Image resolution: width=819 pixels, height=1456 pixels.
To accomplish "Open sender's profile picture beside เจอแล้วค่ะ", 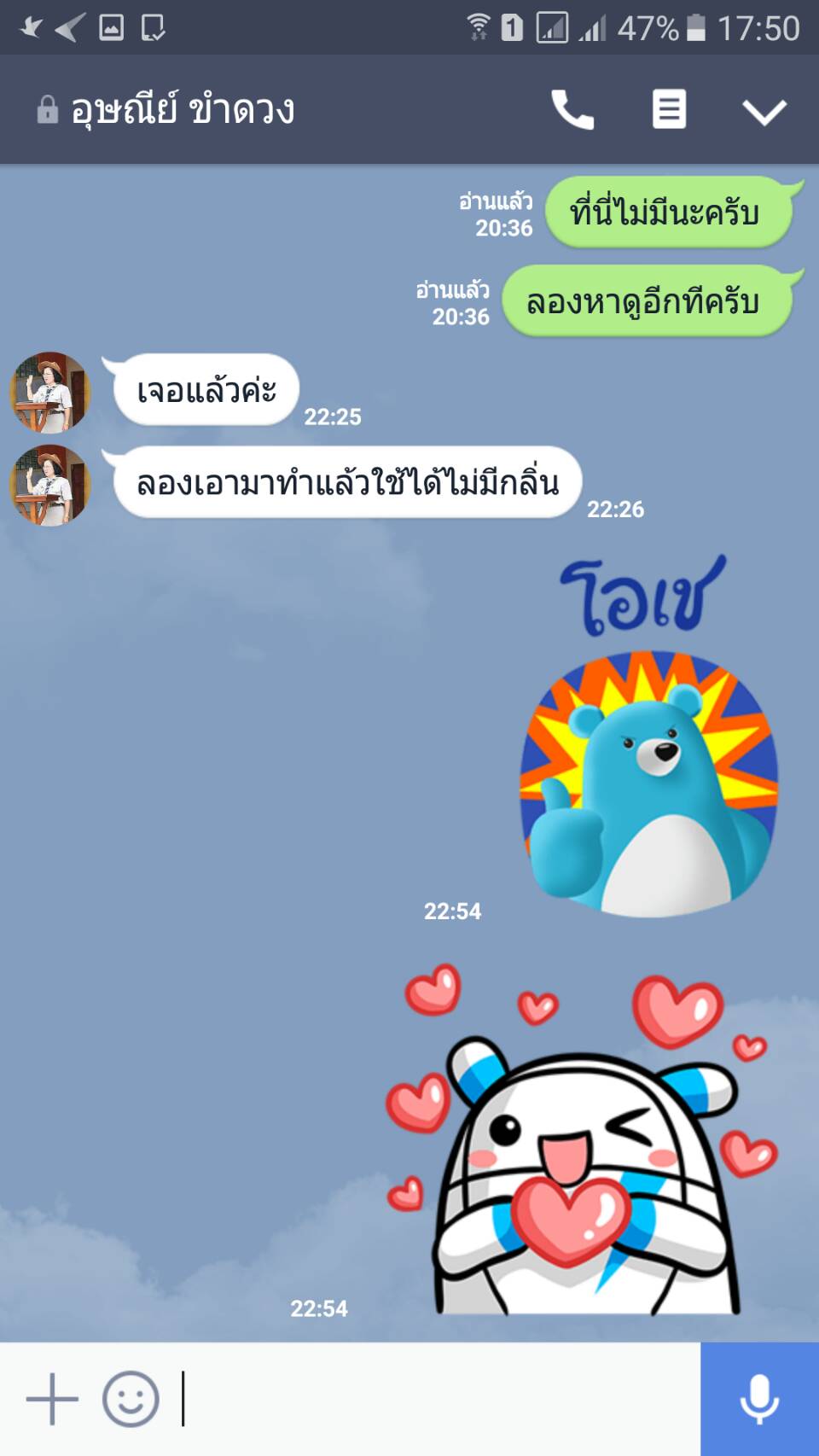I will point(49,393).
